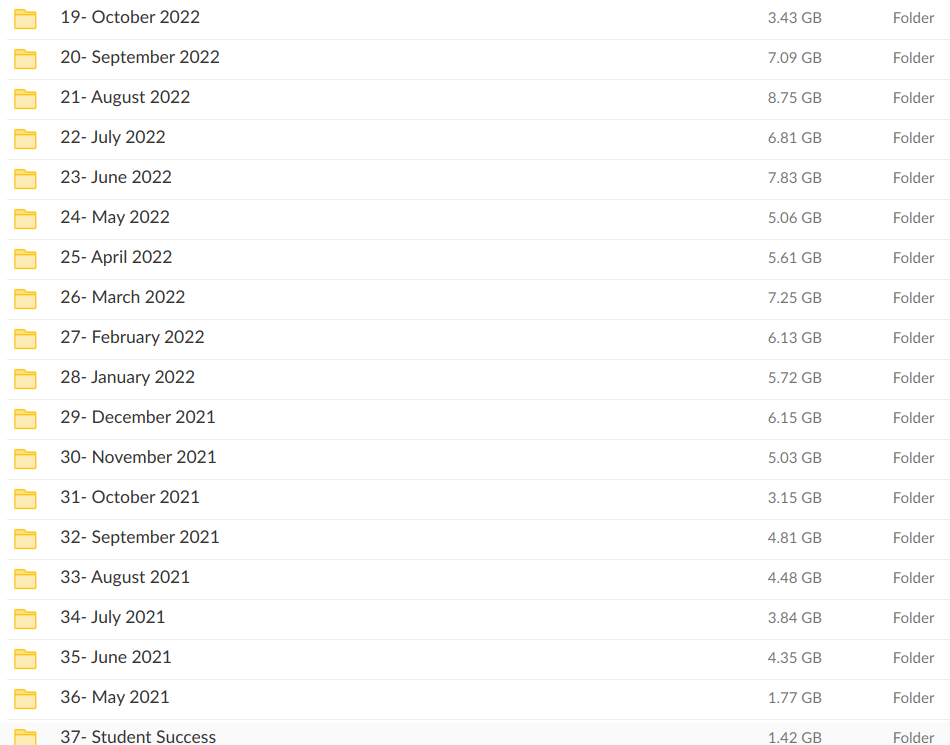Open the 33- August 2021 folder
Image resolution: width=950 pixels, height=745 pixels.
(125, 578)
